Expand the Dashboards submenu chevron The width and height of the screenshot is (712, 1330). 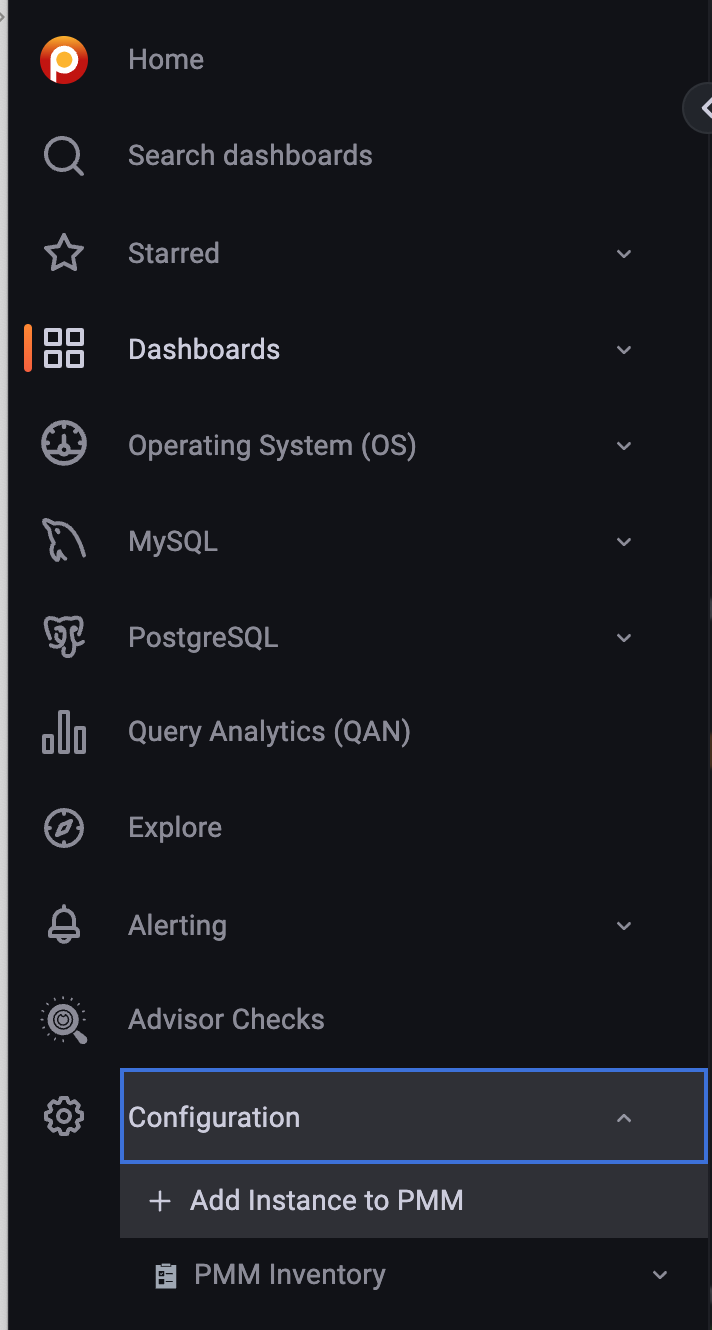624,350
